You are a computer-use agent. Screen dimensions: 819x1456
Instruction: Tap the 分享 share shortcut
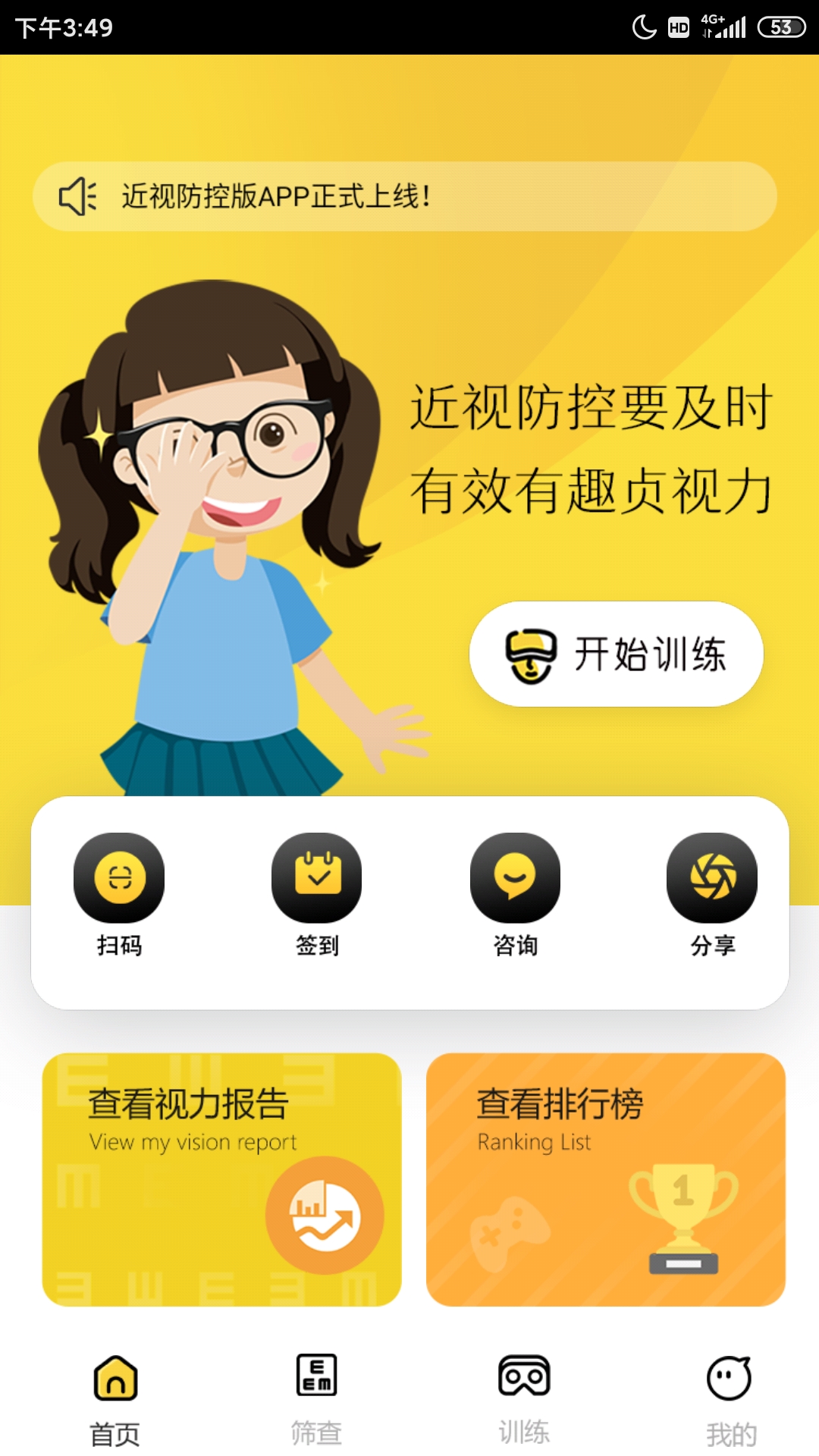tap(713, 895)
